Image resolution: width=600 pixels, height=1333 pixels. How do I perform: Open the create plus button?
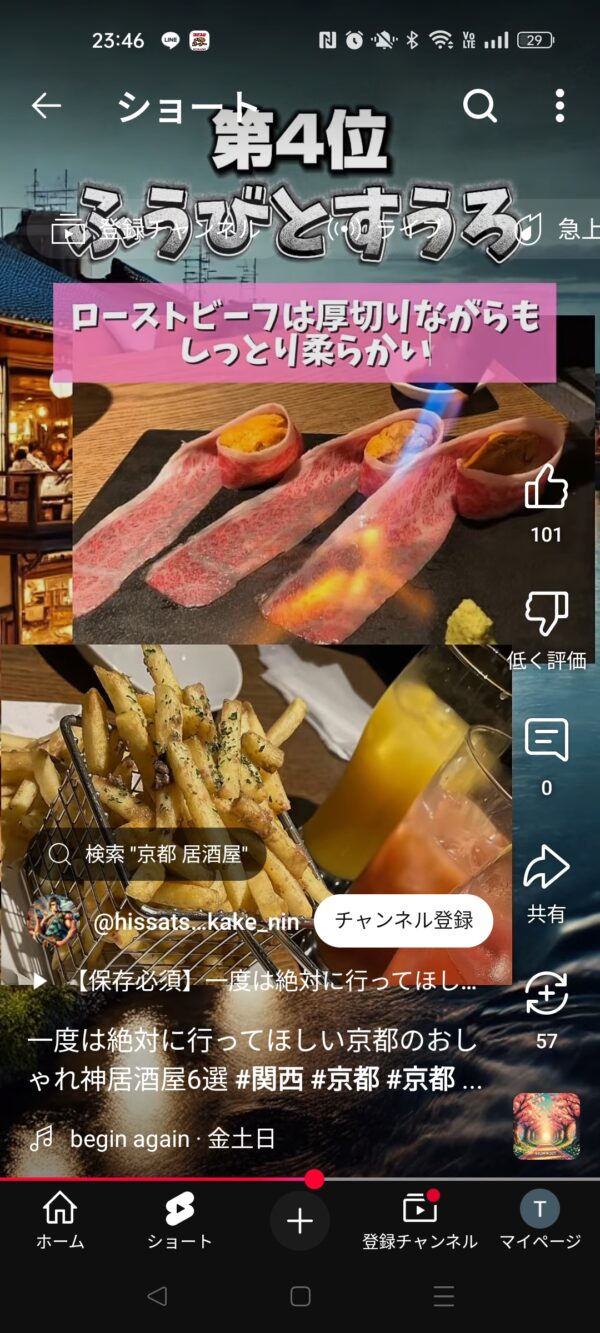tap(300, 1221)
